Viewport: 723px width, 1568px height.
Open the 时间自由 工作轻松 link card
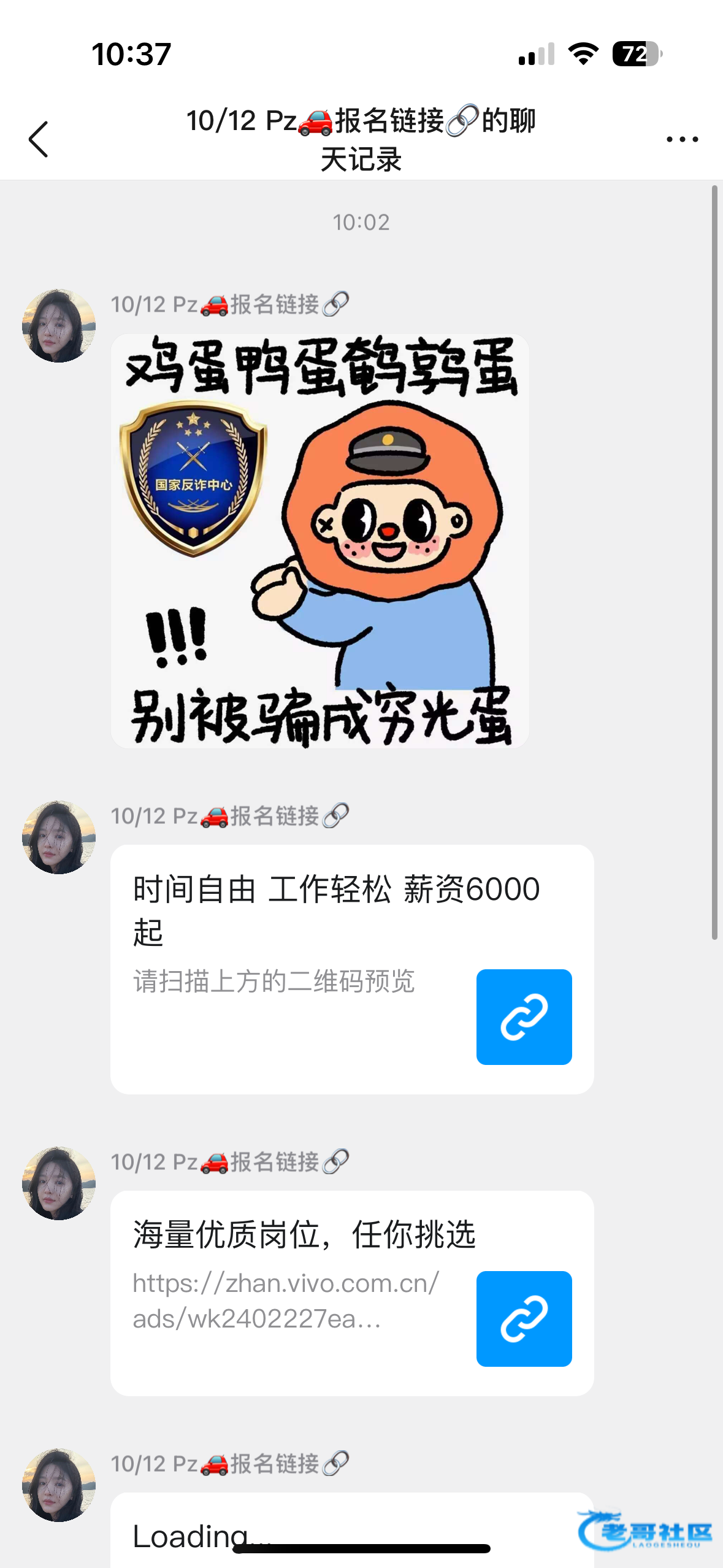[351, 969]
